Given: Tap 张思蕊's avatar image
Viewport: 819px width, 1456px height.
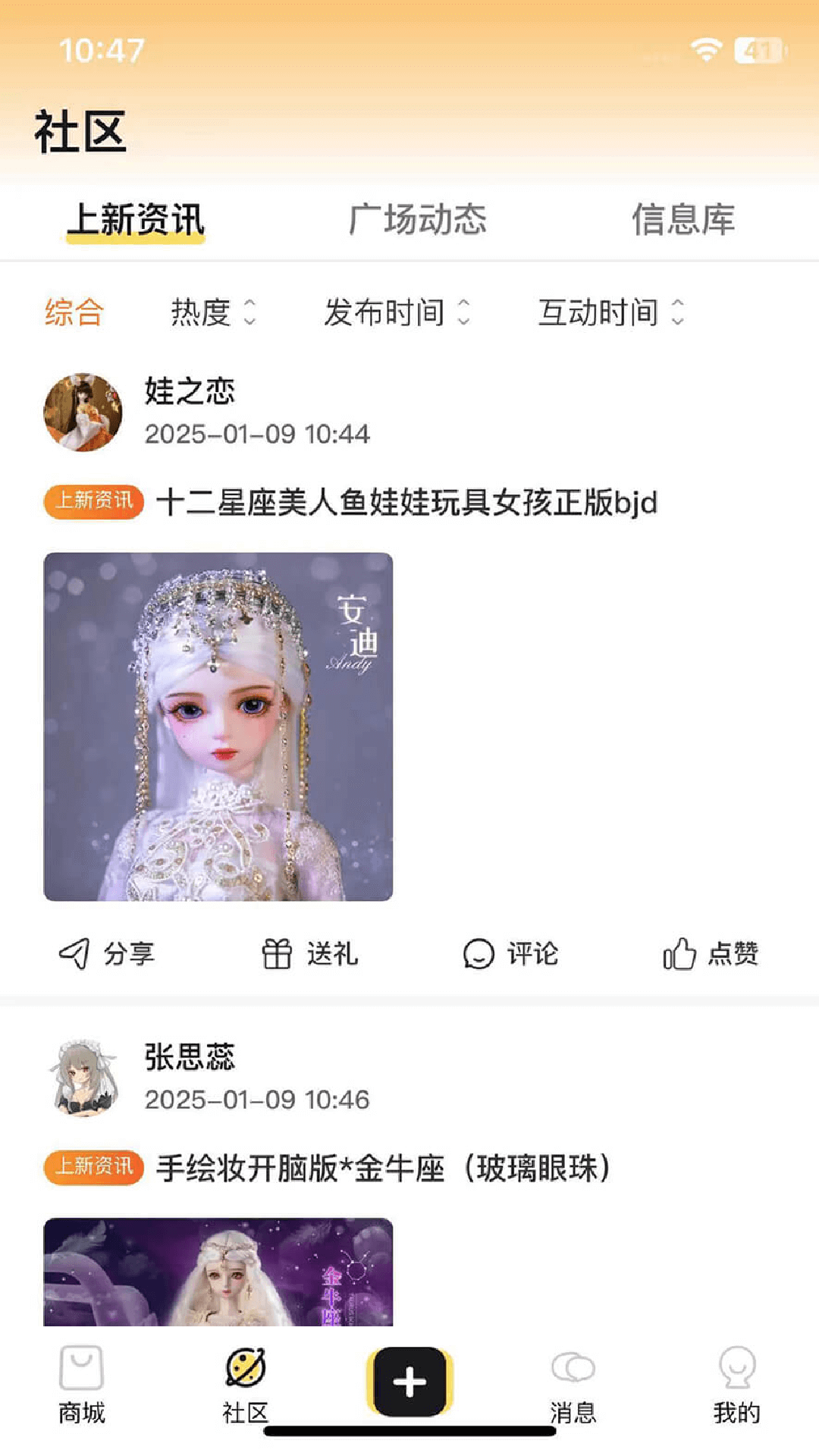Looking at the screenshot, I should 83,1081.
